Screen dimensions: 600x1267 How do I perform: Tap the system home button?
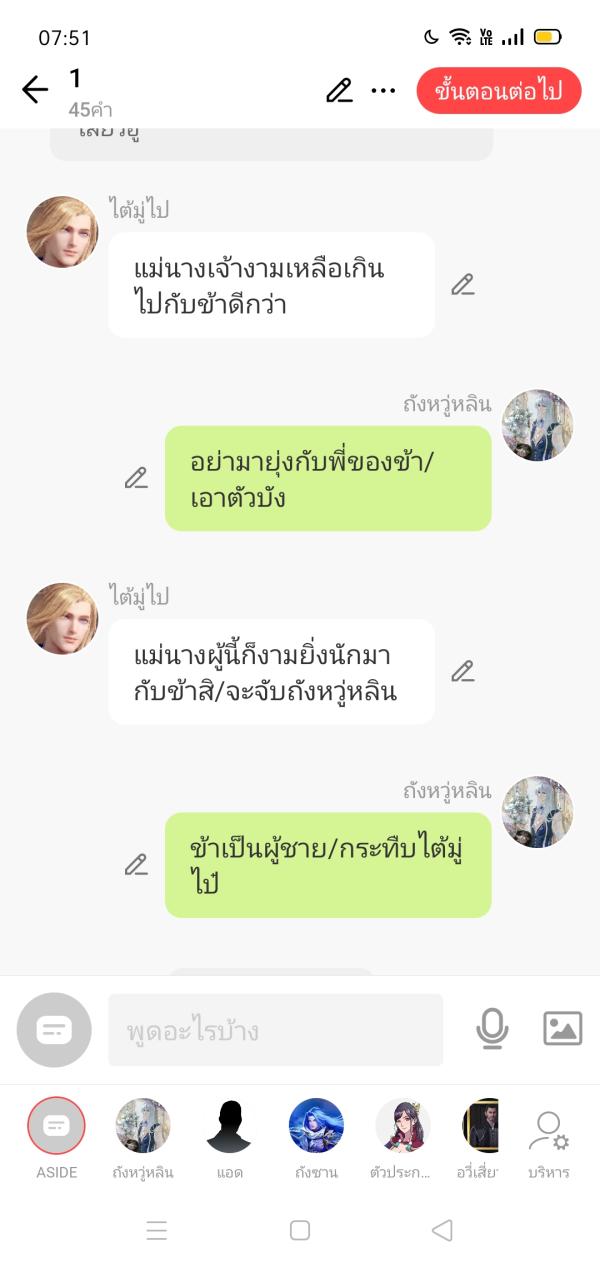coord(300,1230)
